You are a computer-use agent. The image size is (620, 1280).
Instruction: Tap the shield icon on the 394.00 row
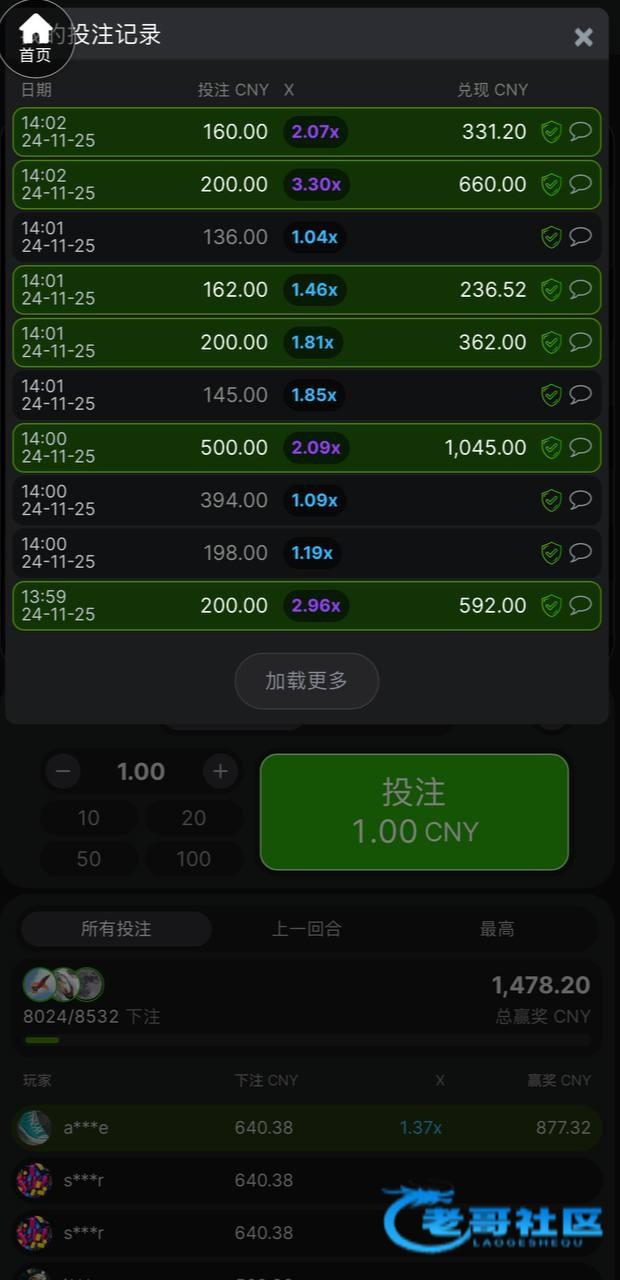coord(550,500)
